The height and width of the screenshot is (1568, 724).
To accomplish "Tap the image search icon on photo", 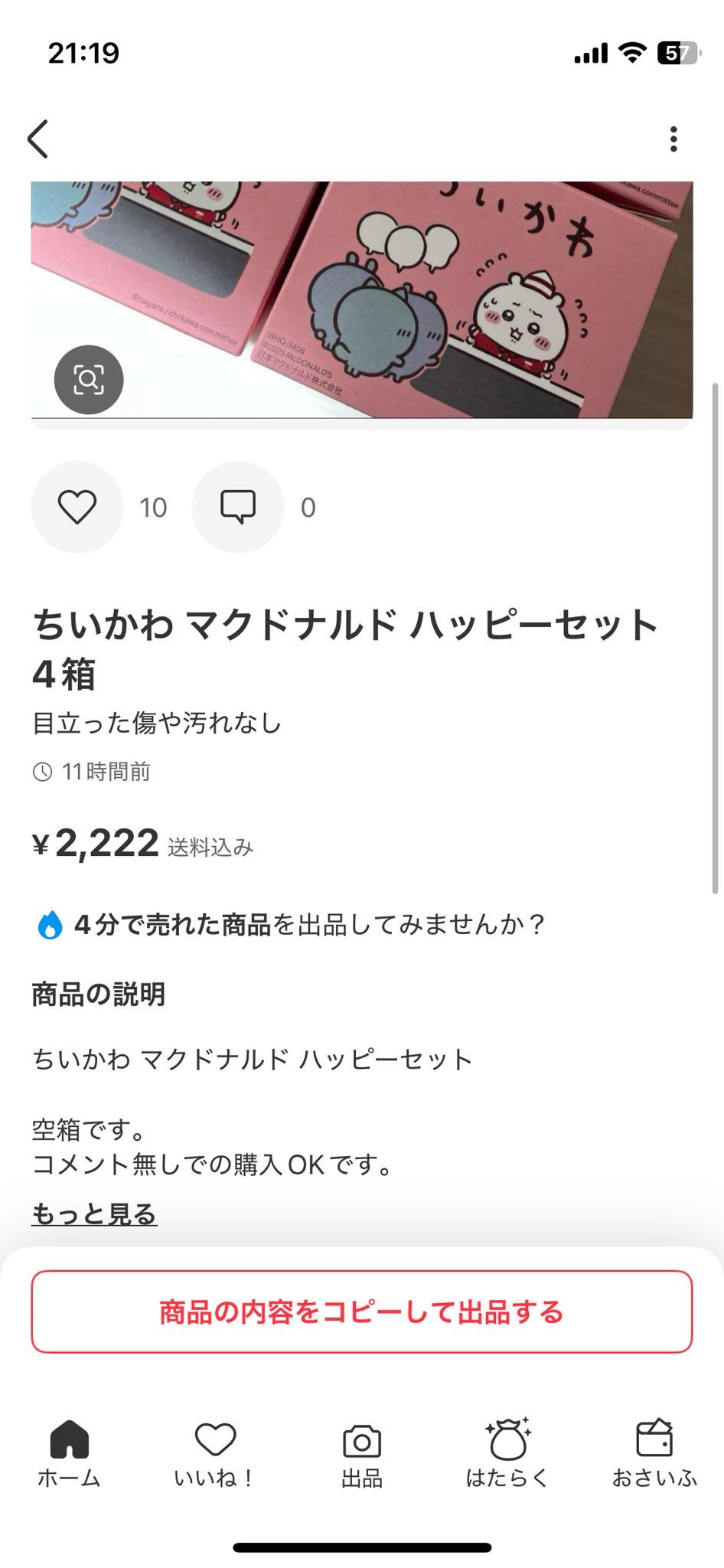I will tap(89, 380).
